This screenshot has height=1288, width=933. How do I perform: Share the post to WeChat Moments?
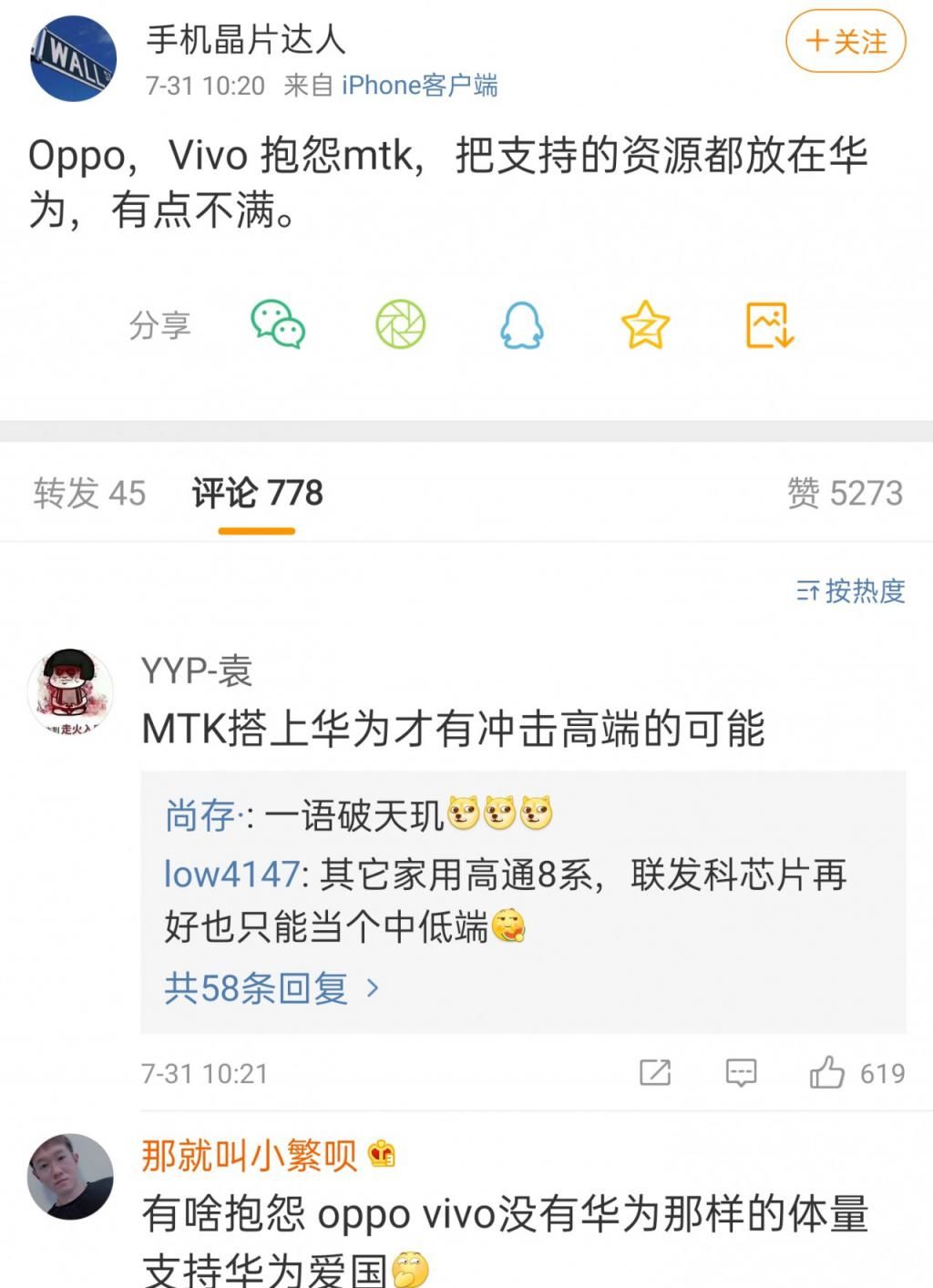click(399, 325)
